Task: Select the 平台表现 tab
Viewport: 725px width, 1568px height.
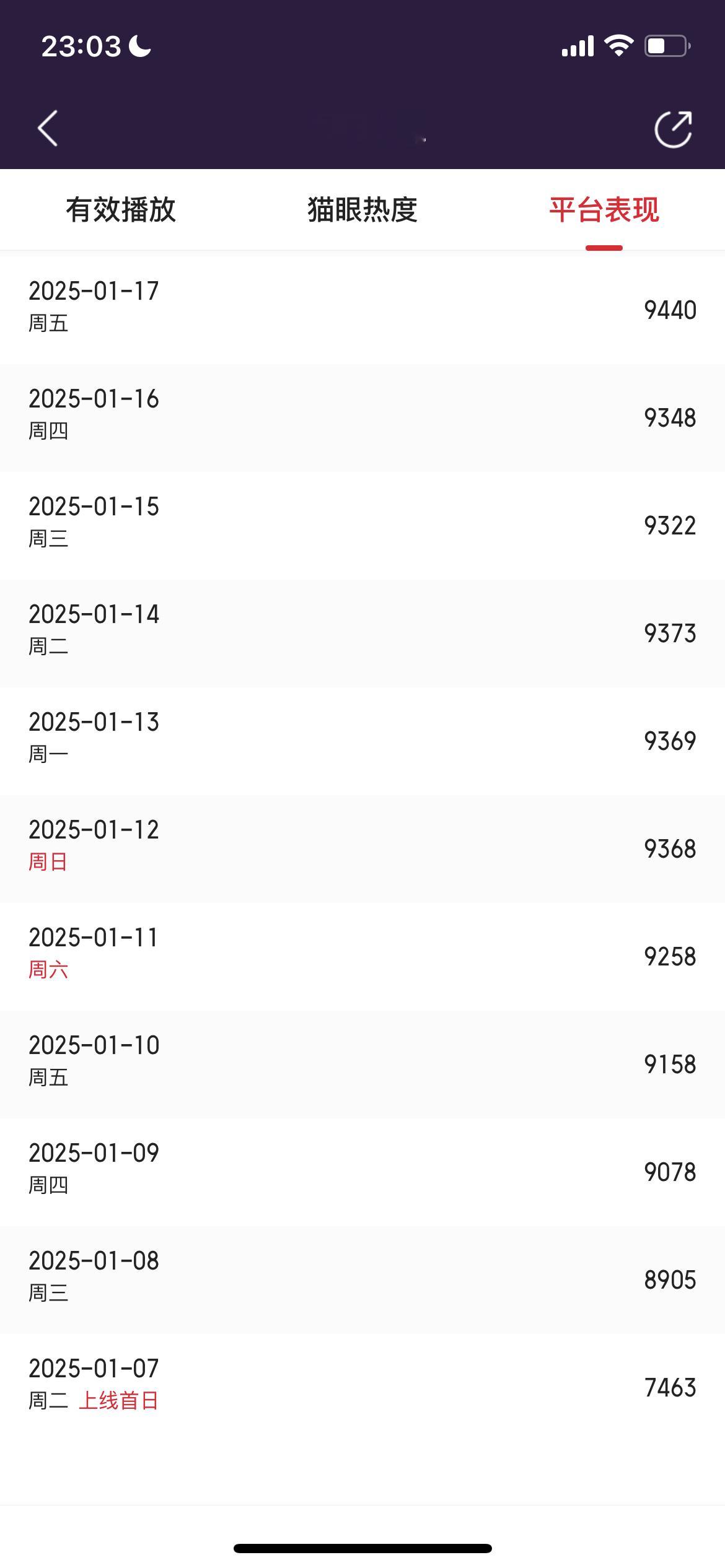Action: coord(604,210)
